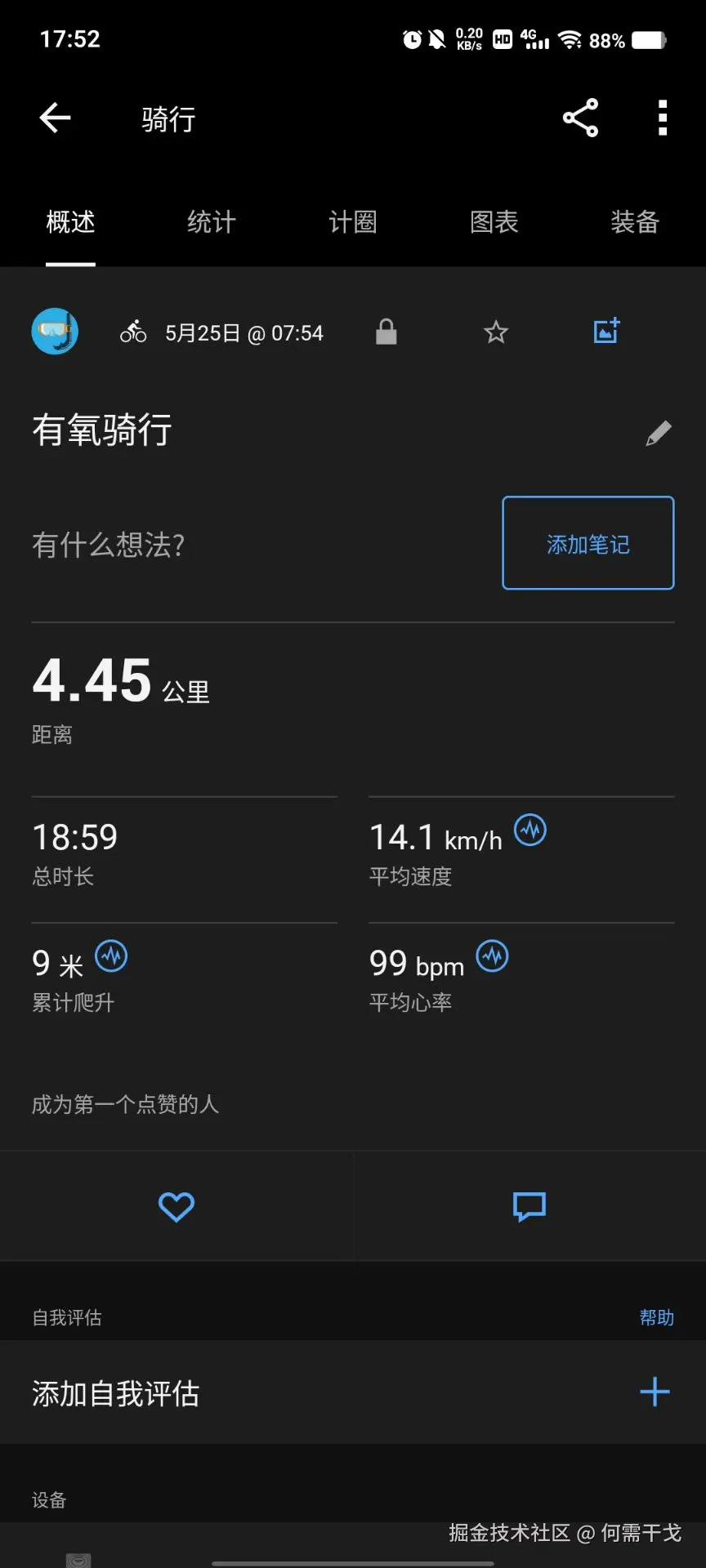The image size is (706, 1568).
Task: Add a photo to the activity
Action: pyautogui.click(x=606, y=332)
